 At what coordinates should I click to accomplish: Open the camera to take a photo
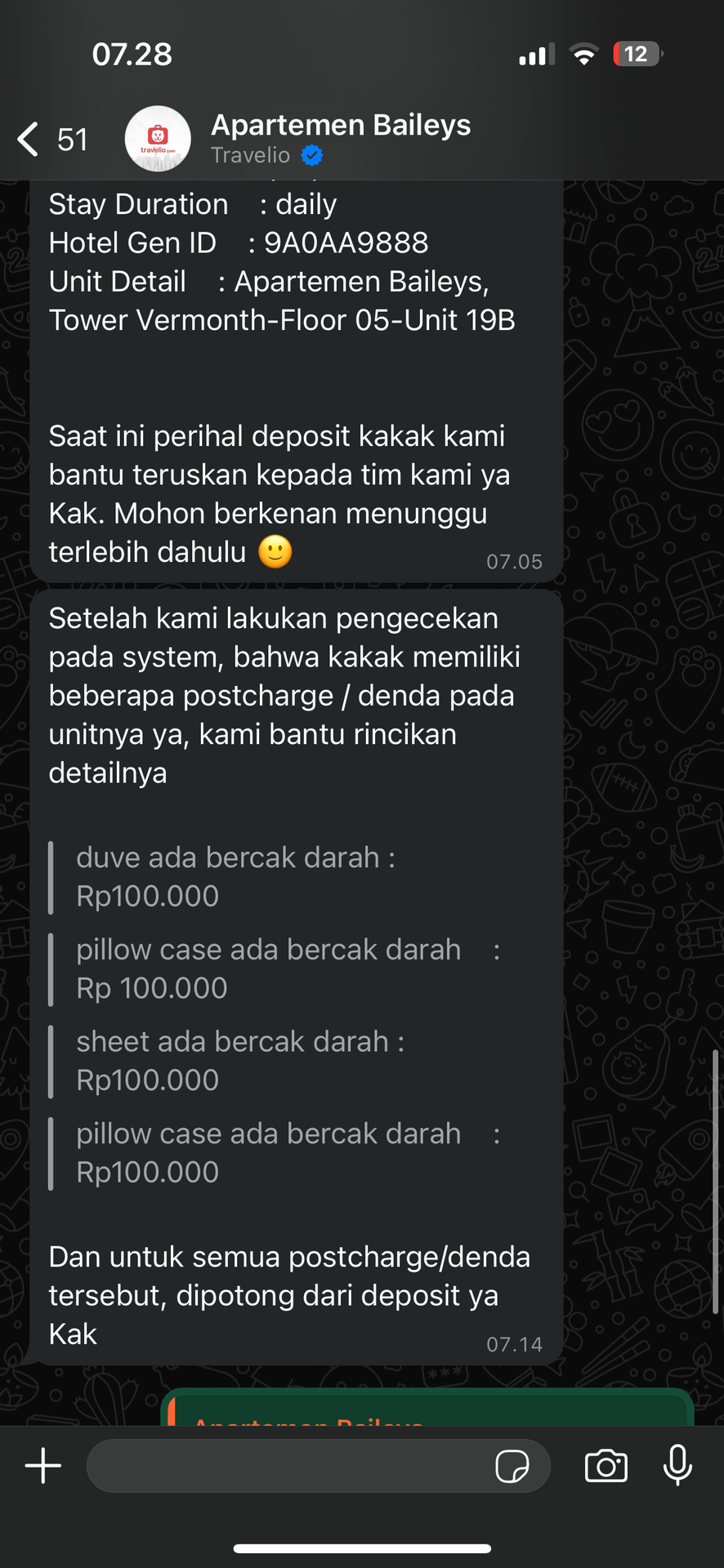pos(606,1466)
